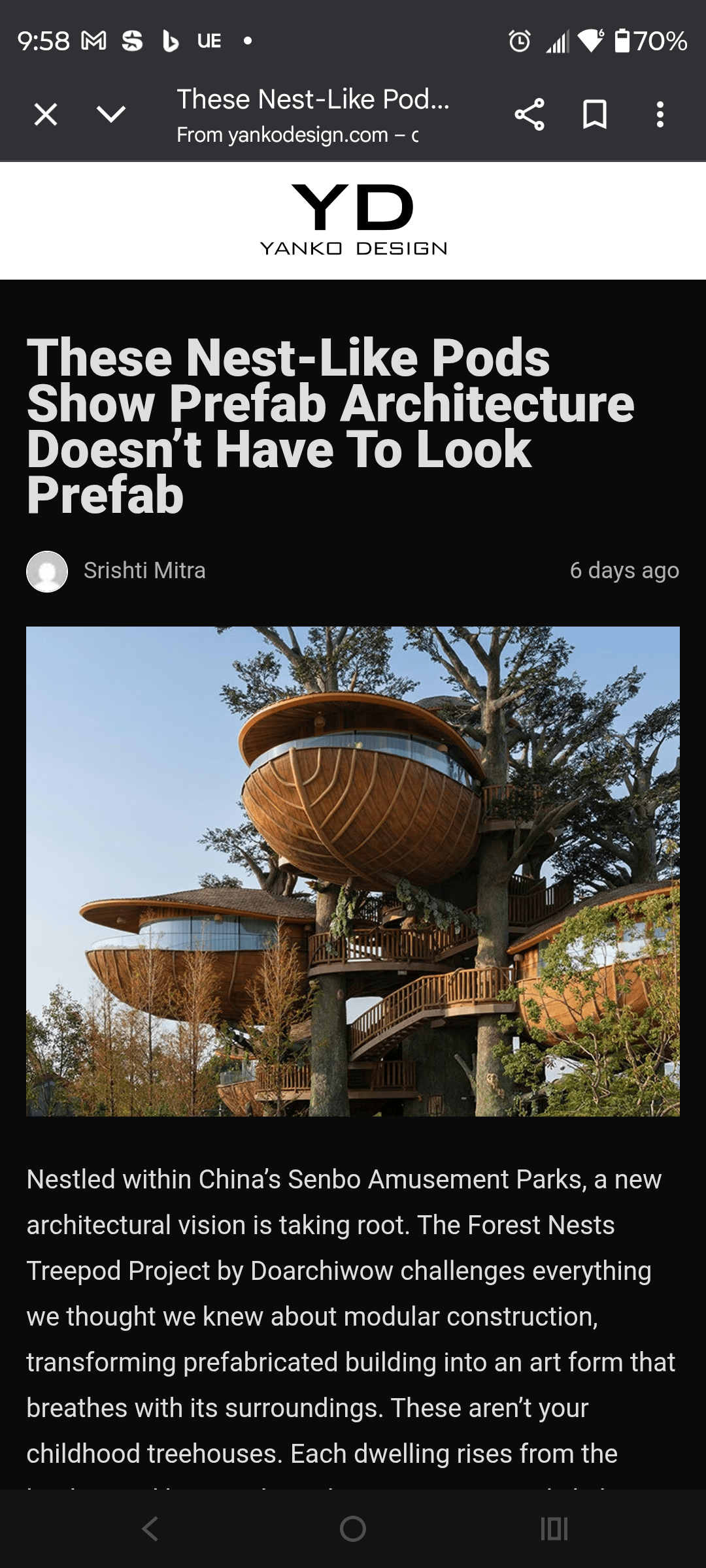This screenshot has width=706, height=1568.
Task: Go back with system navigation
Action: [150, 1529]
